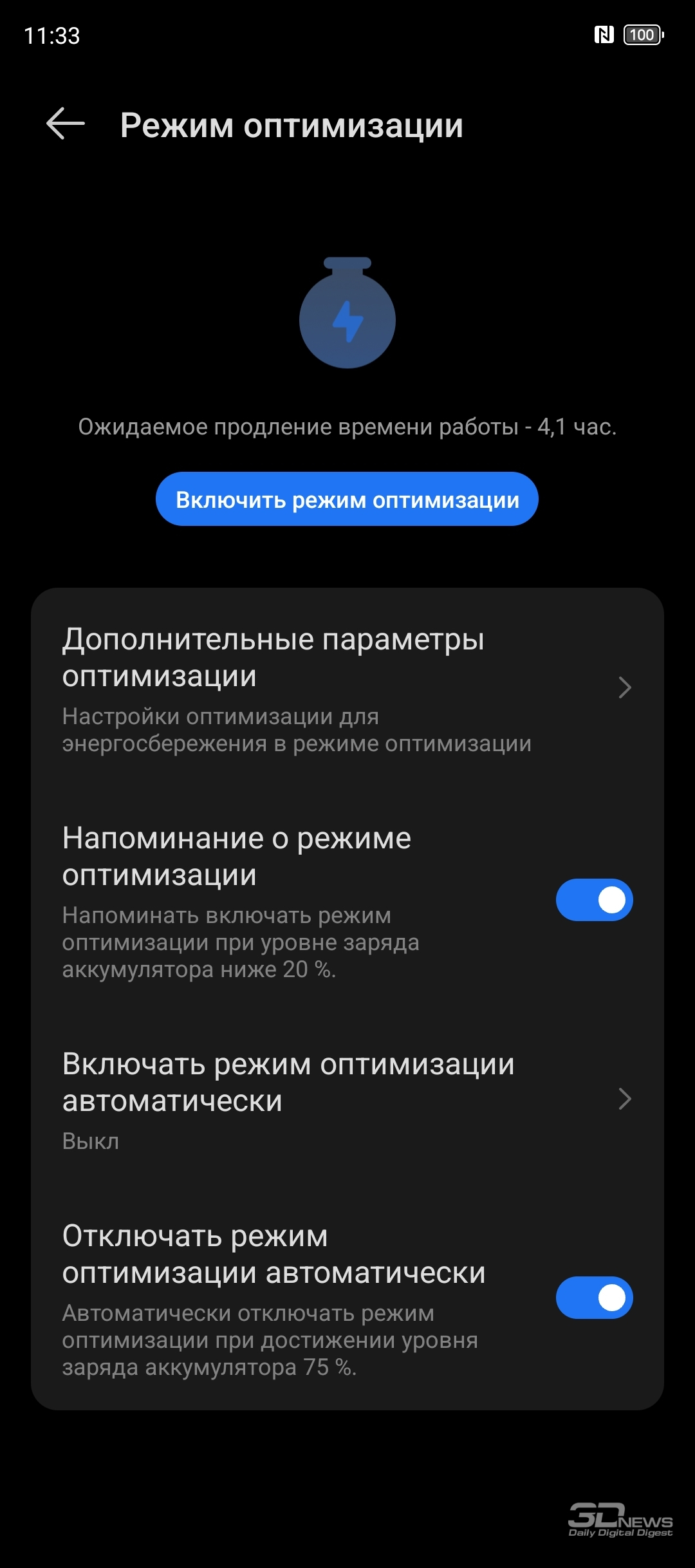Tap 'Включить режим оптимизации' button

347,499
